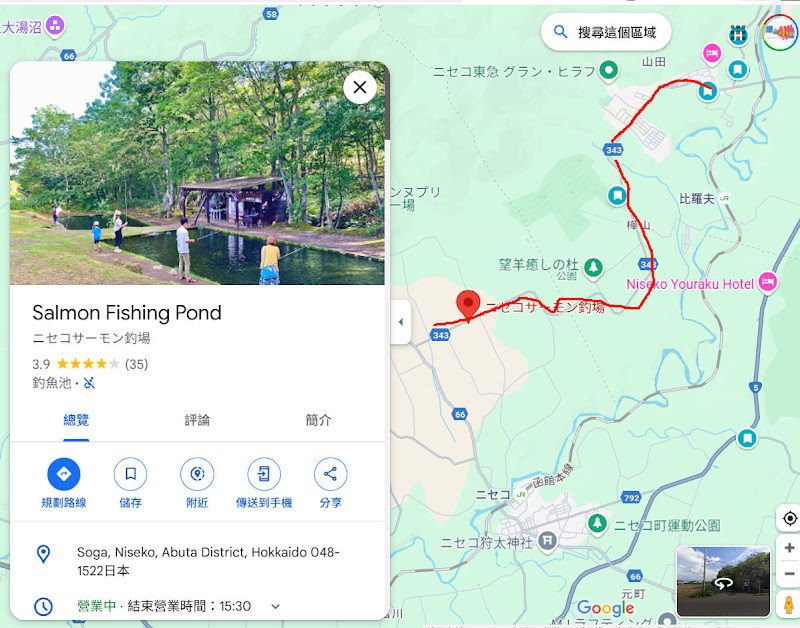The width and height of the screenshot is (800, 628).
Task: Select the 總覽 overview tab
Action: coord(76,420)
